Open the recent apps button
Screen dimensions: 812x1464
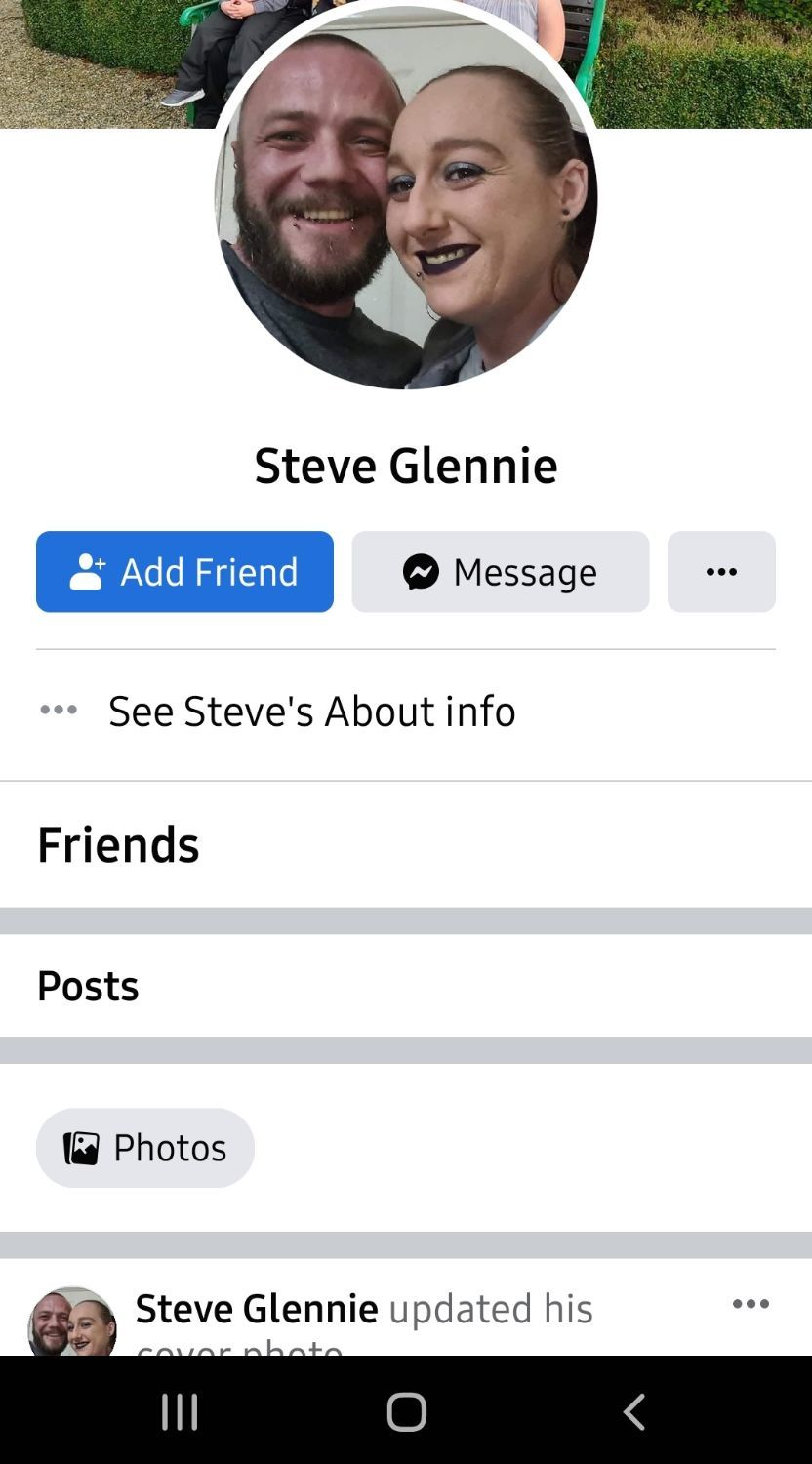[180, 1411]
